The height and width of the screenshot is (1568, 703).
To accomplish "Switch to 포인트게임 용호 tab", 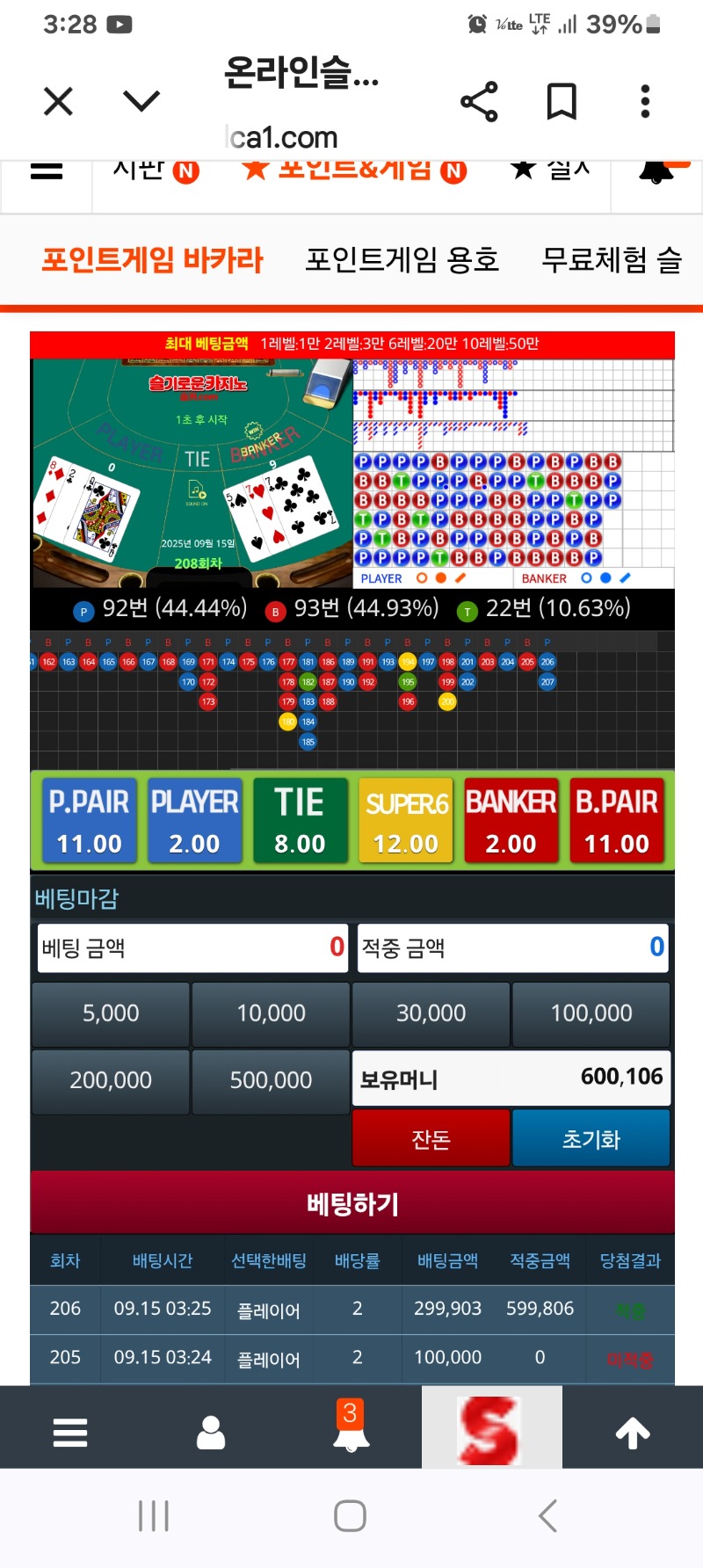I will click(402, 260).
